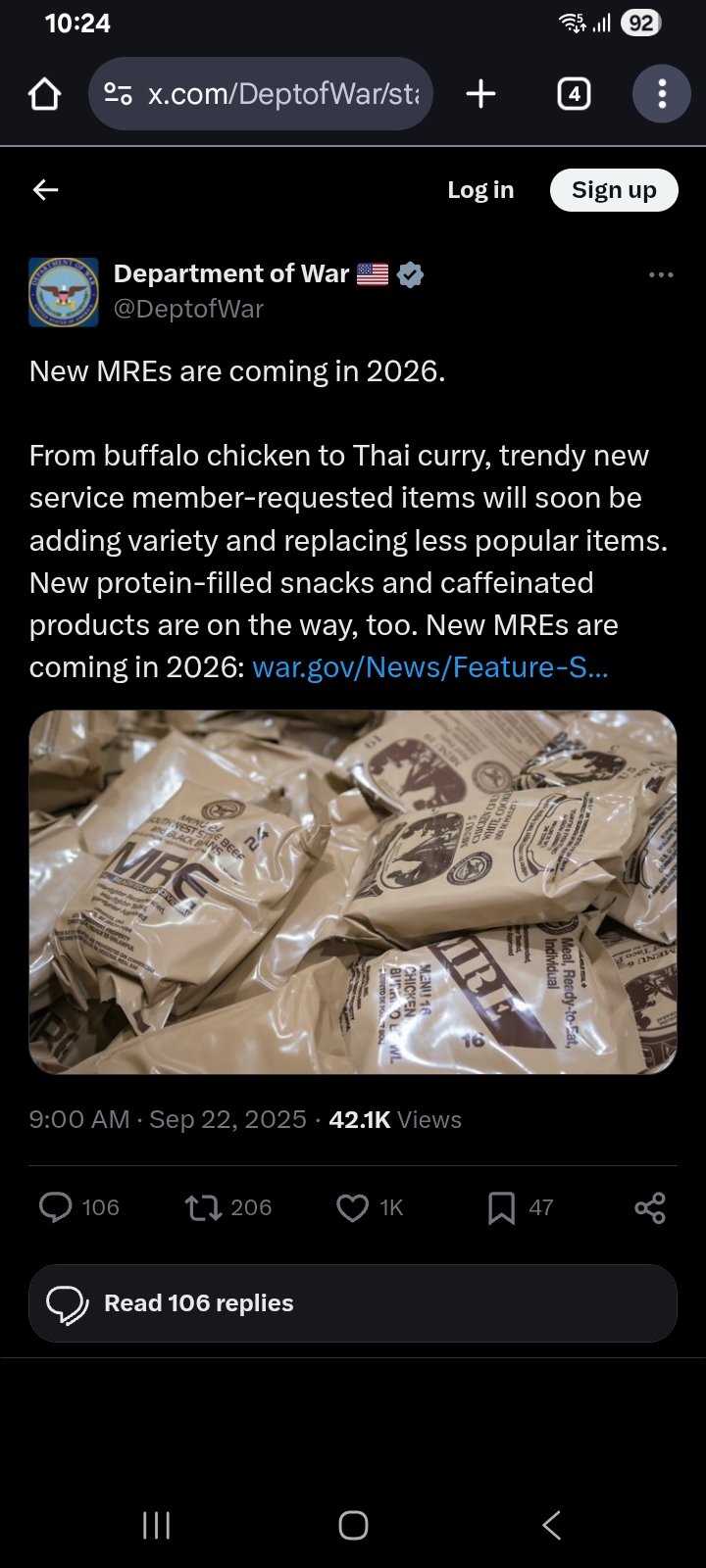Tap the x.com address bar

point(261,94)
